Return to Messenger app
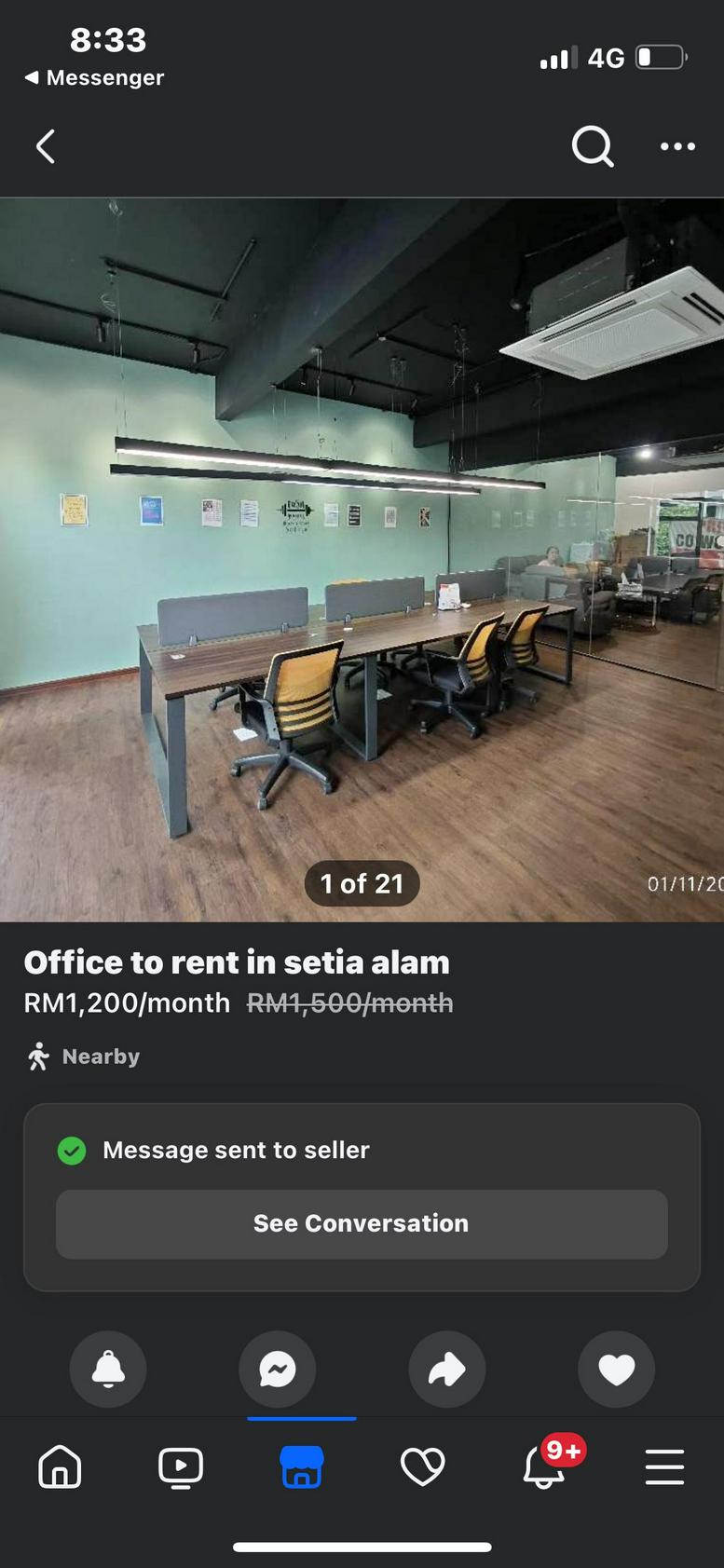This screenshot has height=1568, width=724. pos(94,78)
